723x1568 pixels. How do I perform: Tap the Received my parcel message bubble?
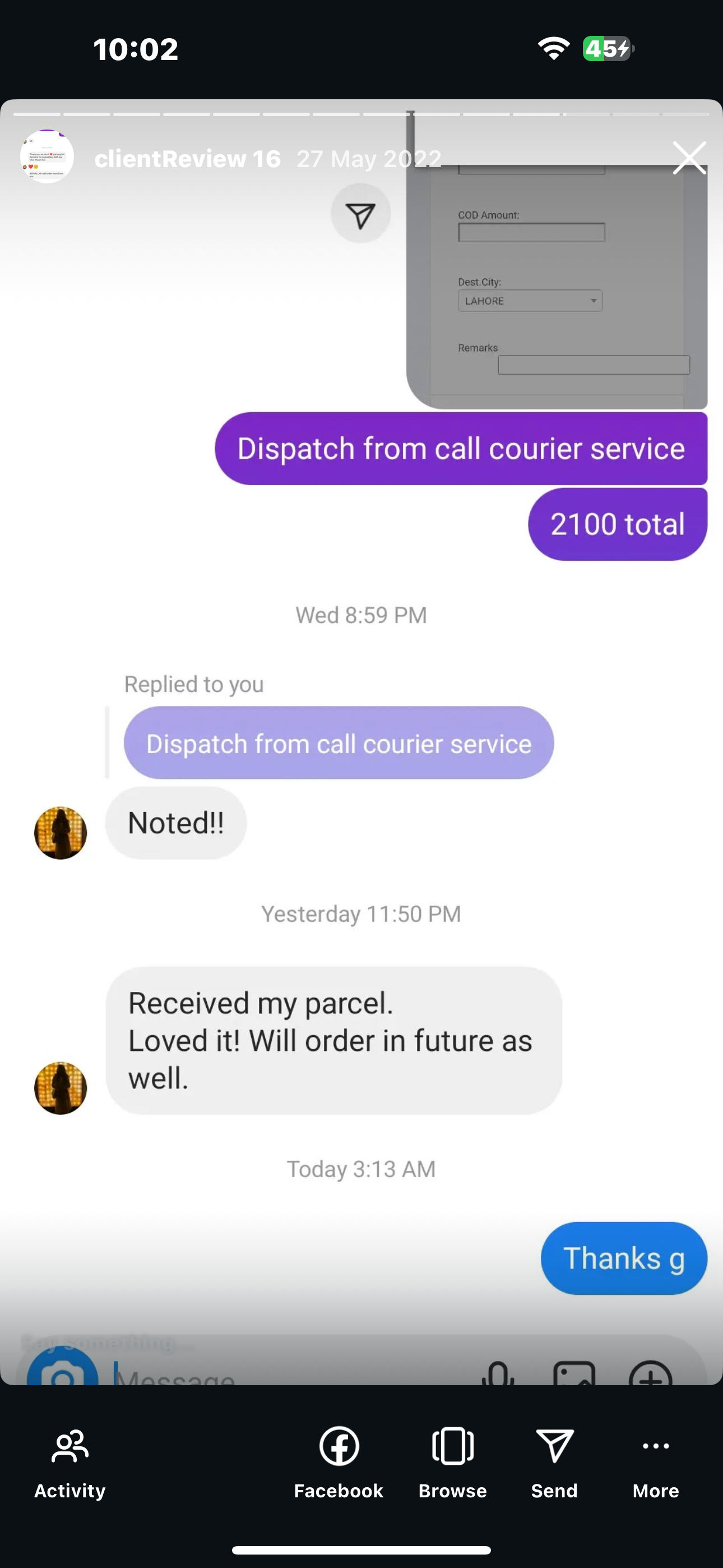point(333,1040)
